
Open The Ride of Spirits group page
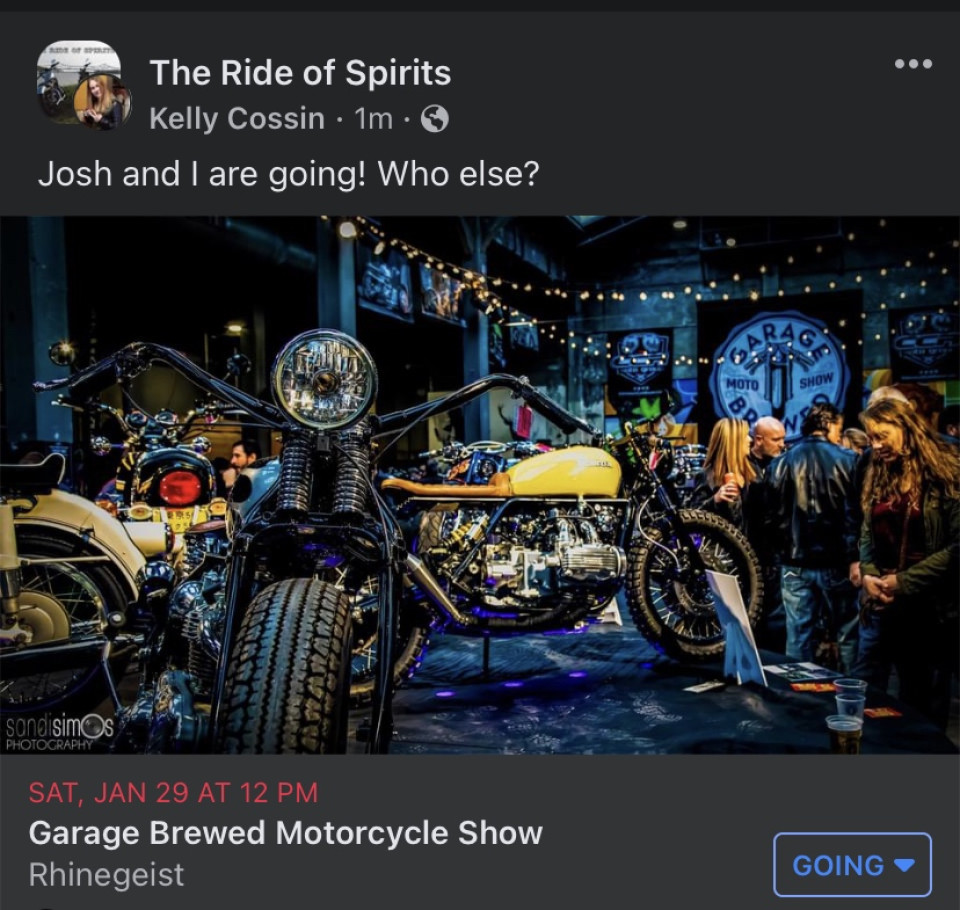[x=300, y=73]
